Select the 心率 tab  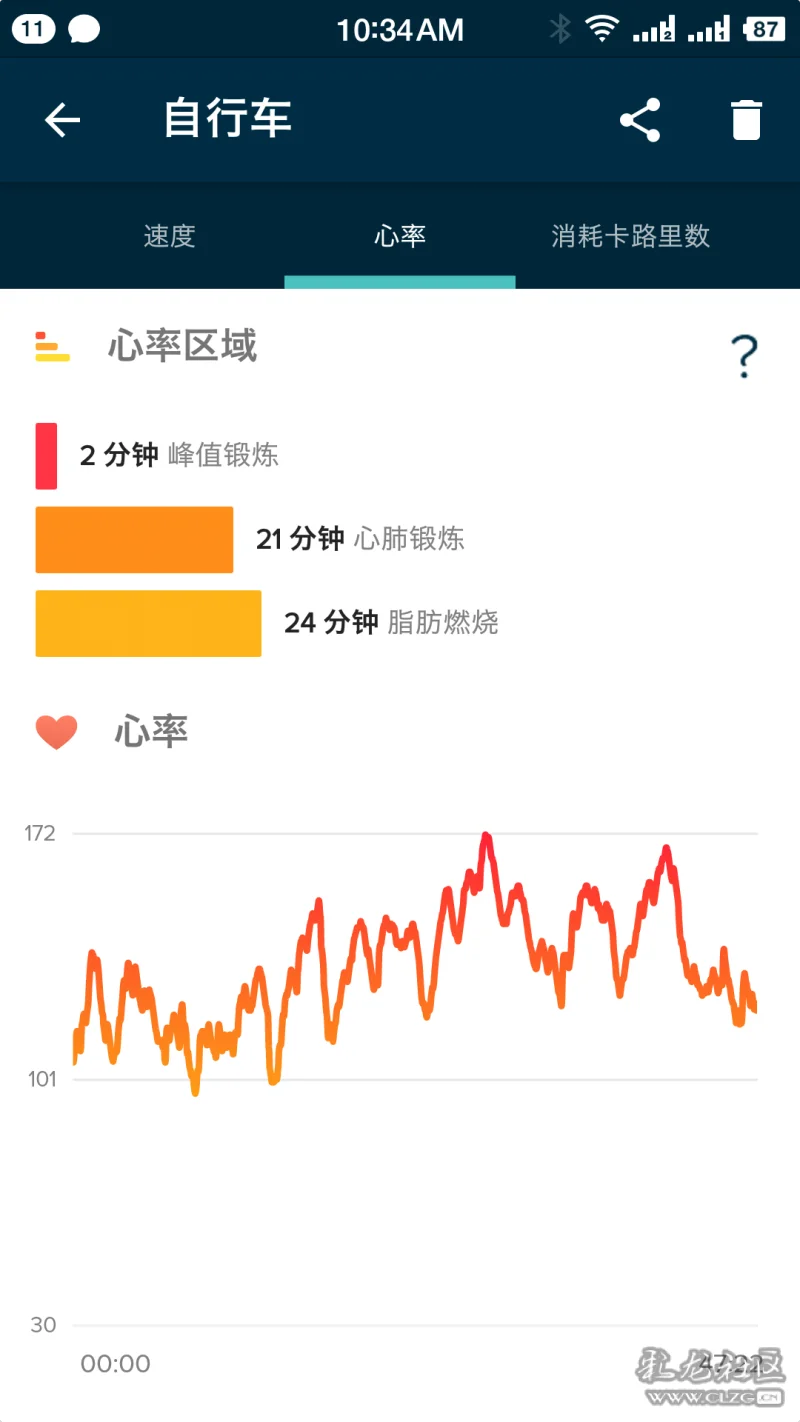[x=400, y=236]
